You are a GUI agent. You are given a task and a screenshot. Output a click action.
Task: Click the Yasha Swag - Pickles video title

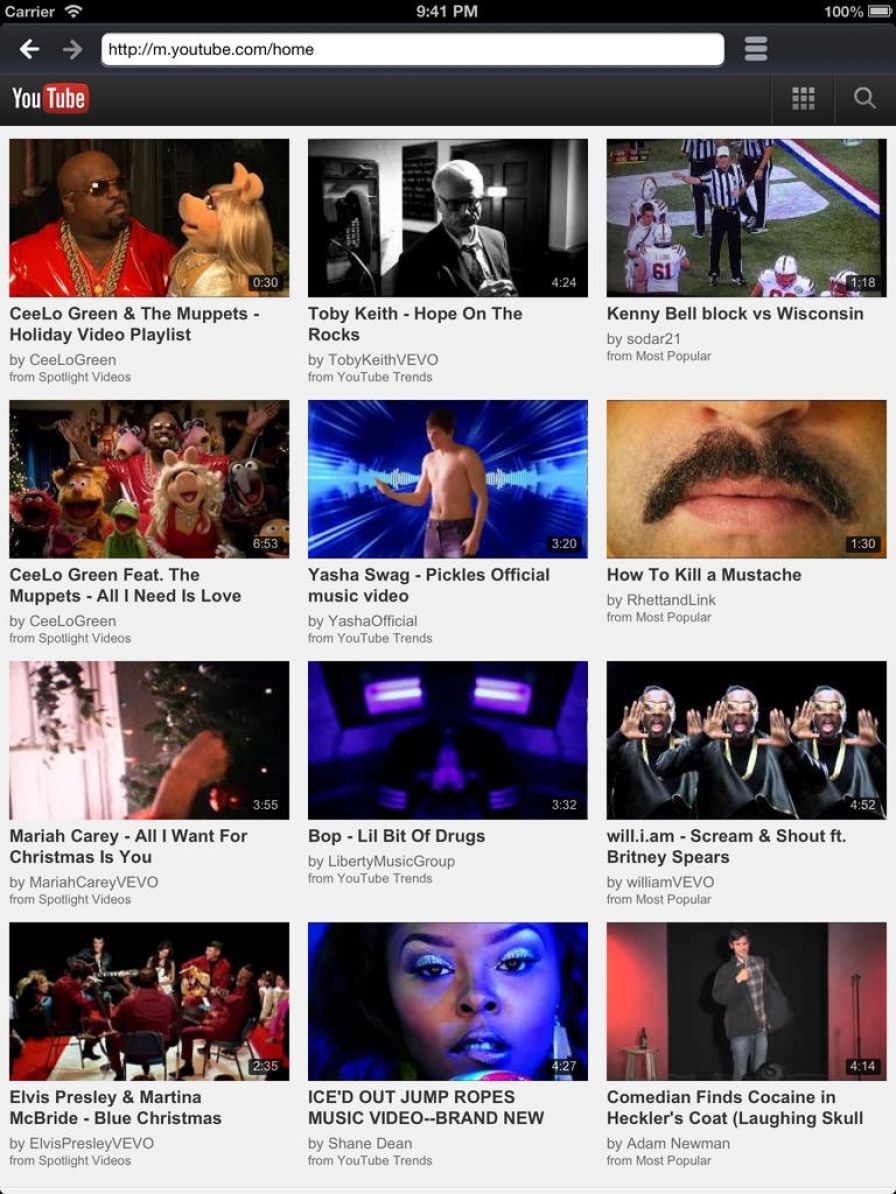[x=428, y=585]
